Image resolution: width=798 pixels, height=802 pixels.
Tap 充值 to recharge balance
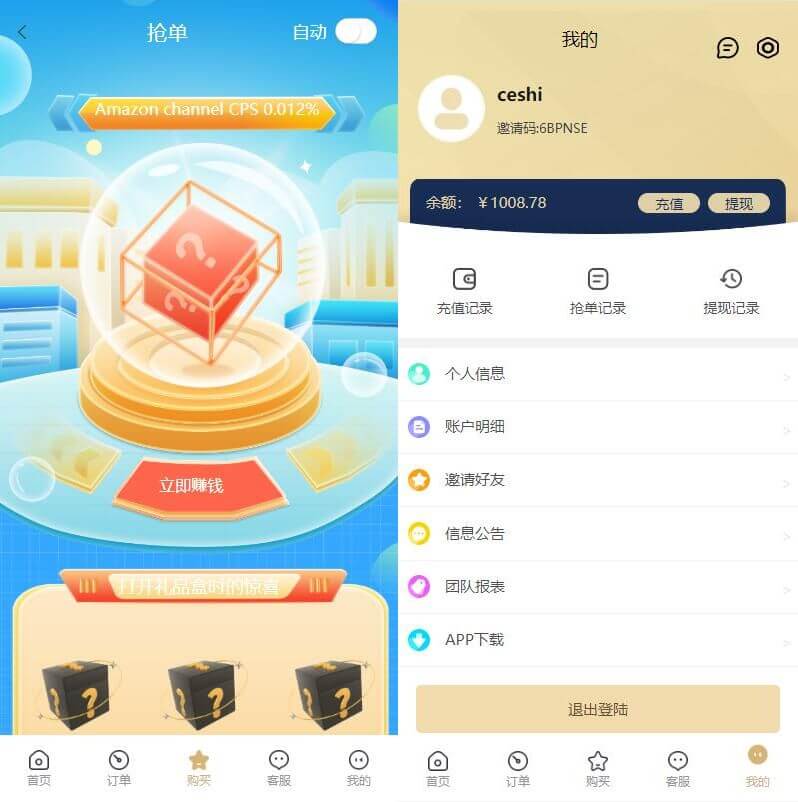coord(669,204)
